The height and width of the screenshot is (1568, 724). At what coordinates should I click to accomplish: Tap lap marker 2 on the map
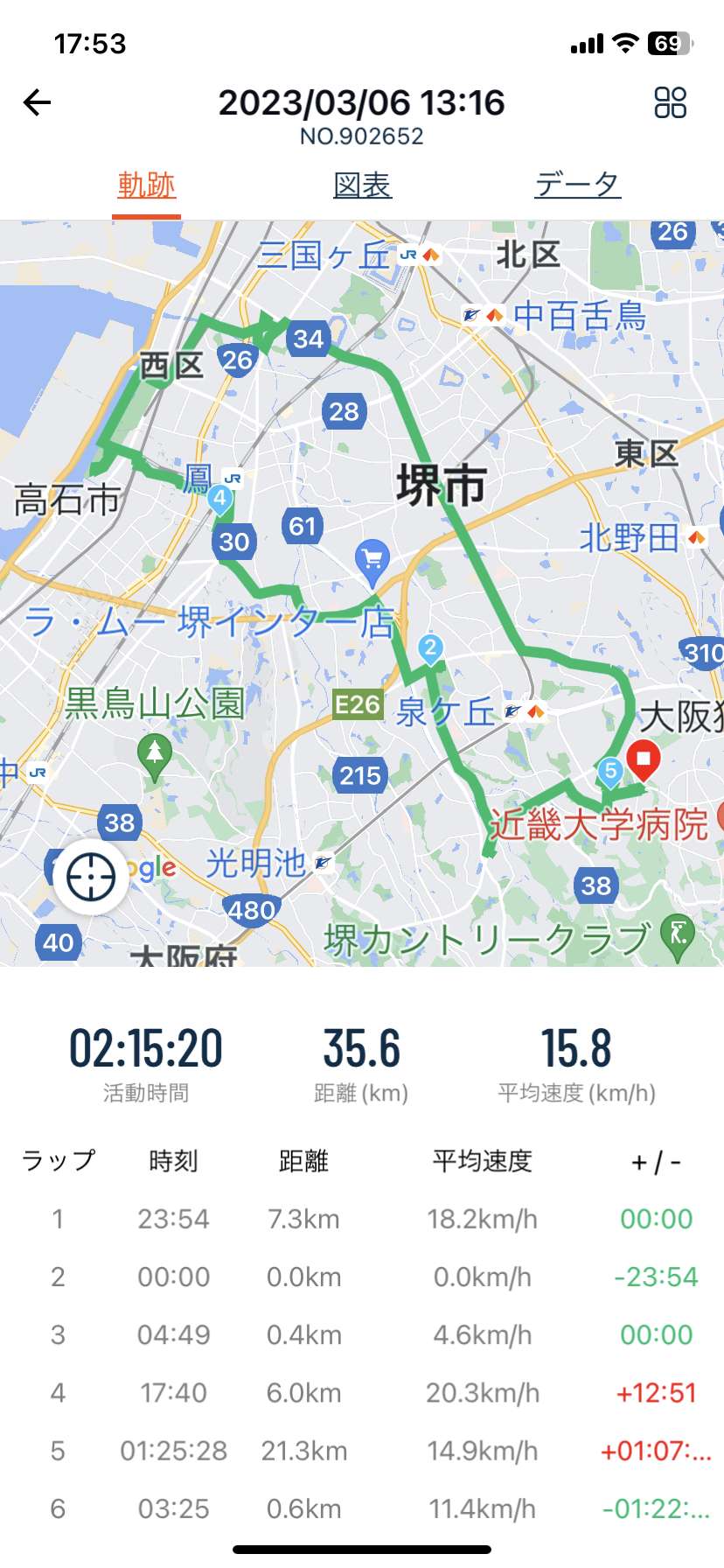click(430, 650)
